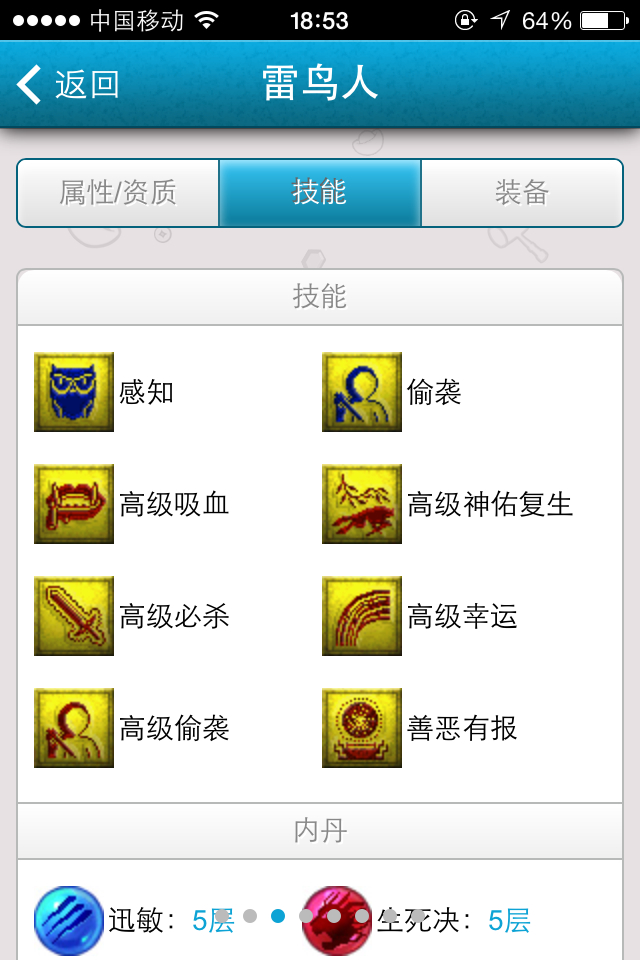Open the 高级幸运 skill
The height and width of the screenshot is (960, 640).
pos(362,616)
